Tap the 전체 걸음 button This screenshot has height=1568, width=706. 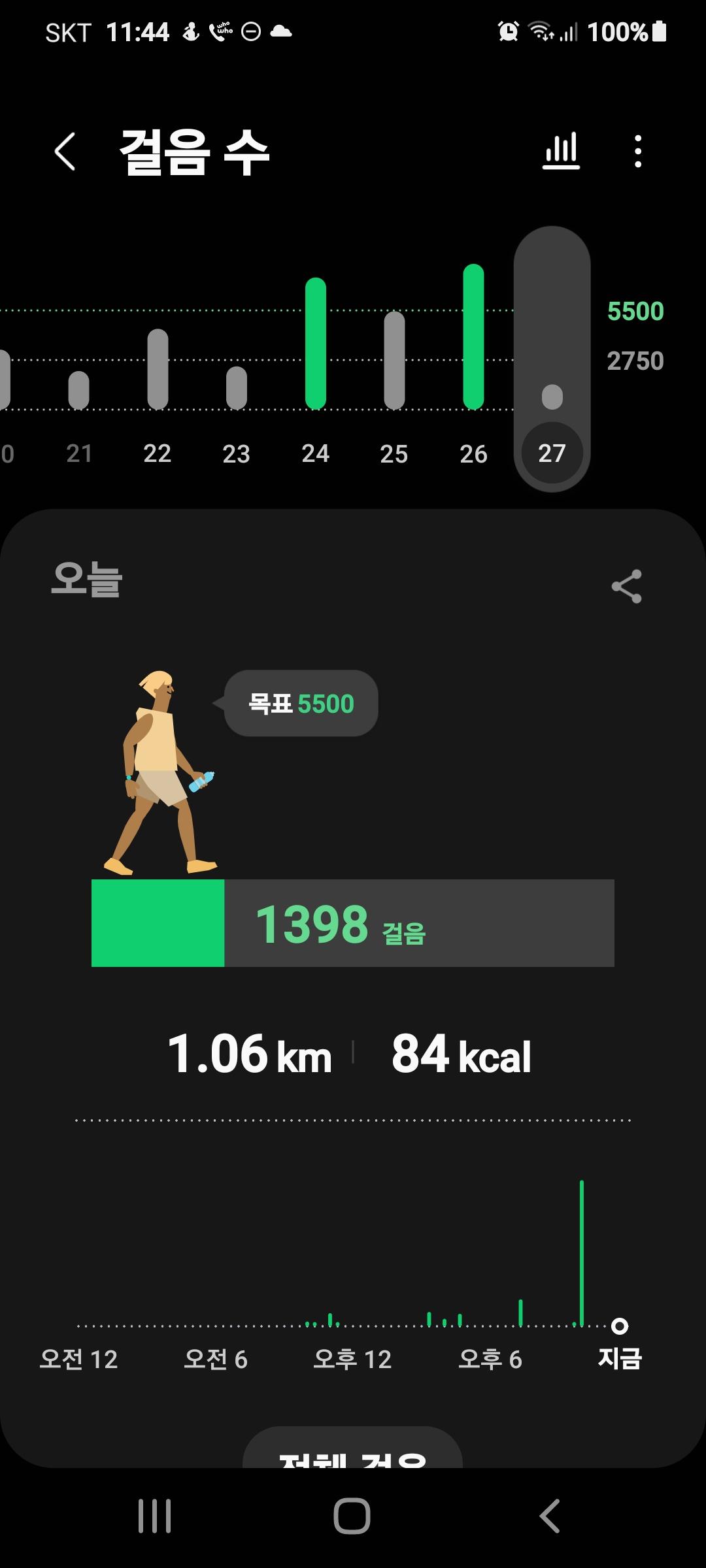[x=352, y=1449]
